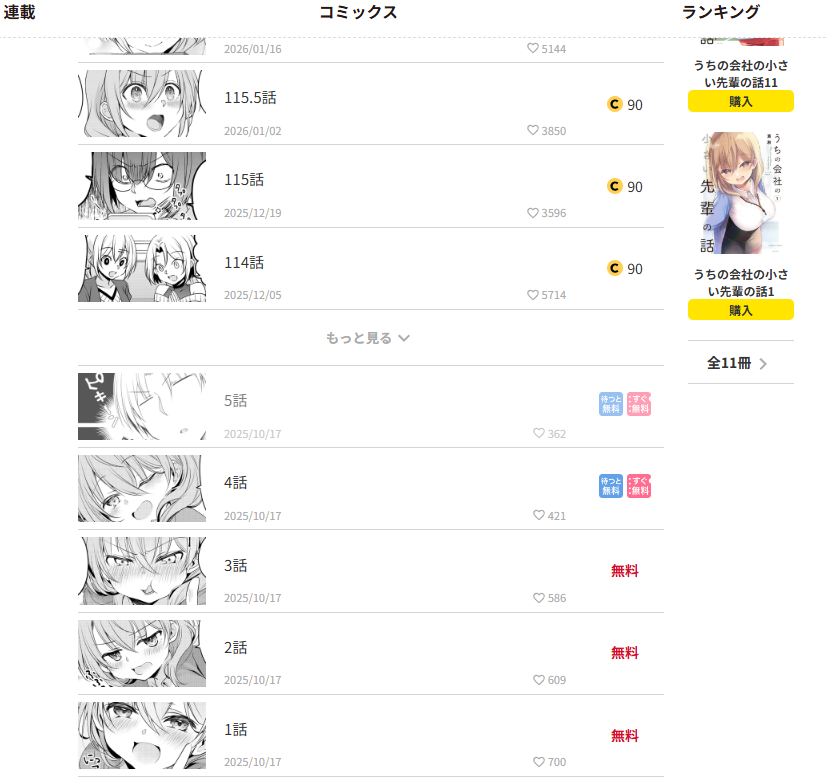Viewport: 827px width, 777px height.
Task: Buy うちの会社の小さい先輩の話11
Action: pos(740,101)
